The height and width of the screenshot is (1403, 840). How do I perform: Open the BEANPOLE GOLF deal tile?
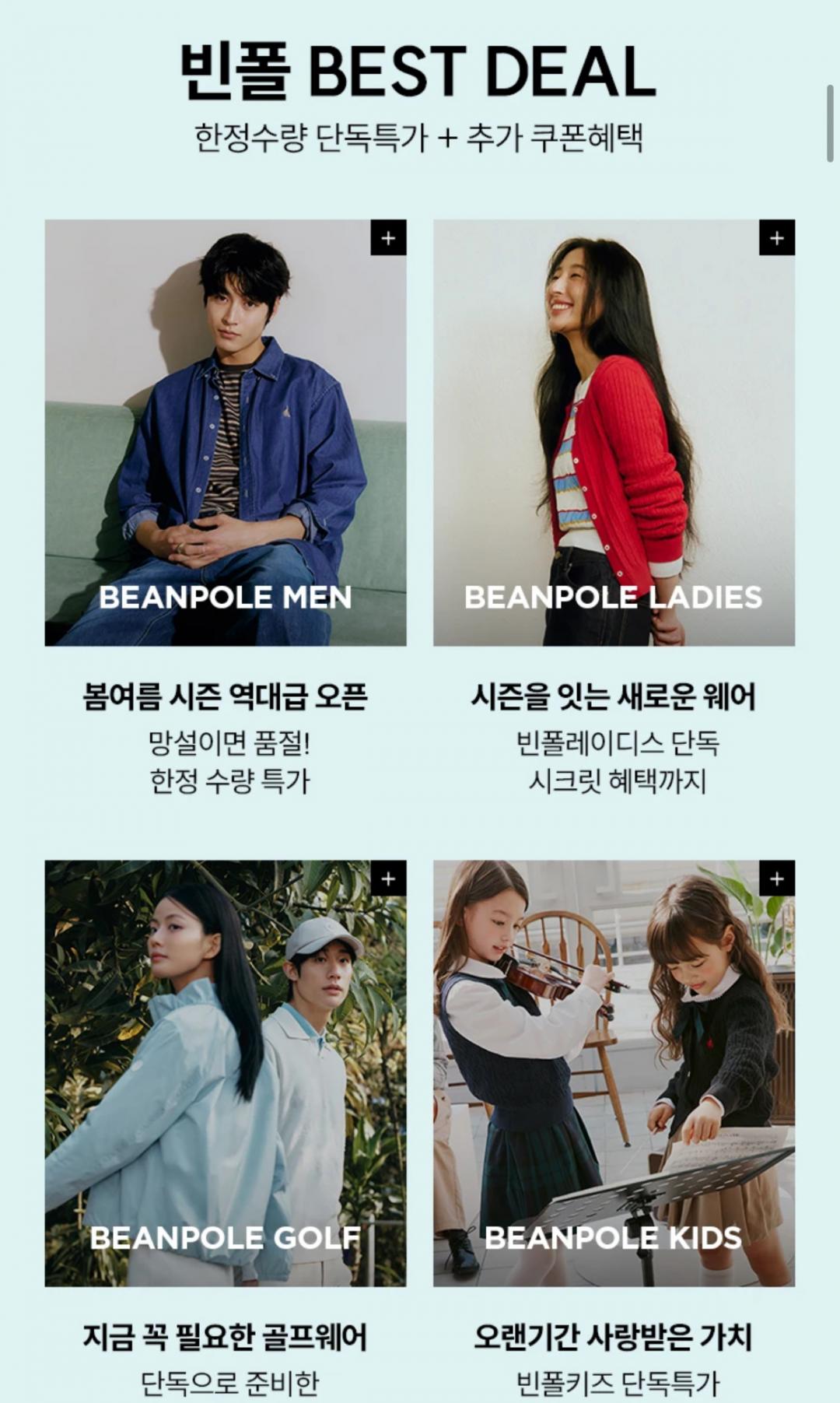225,1073
